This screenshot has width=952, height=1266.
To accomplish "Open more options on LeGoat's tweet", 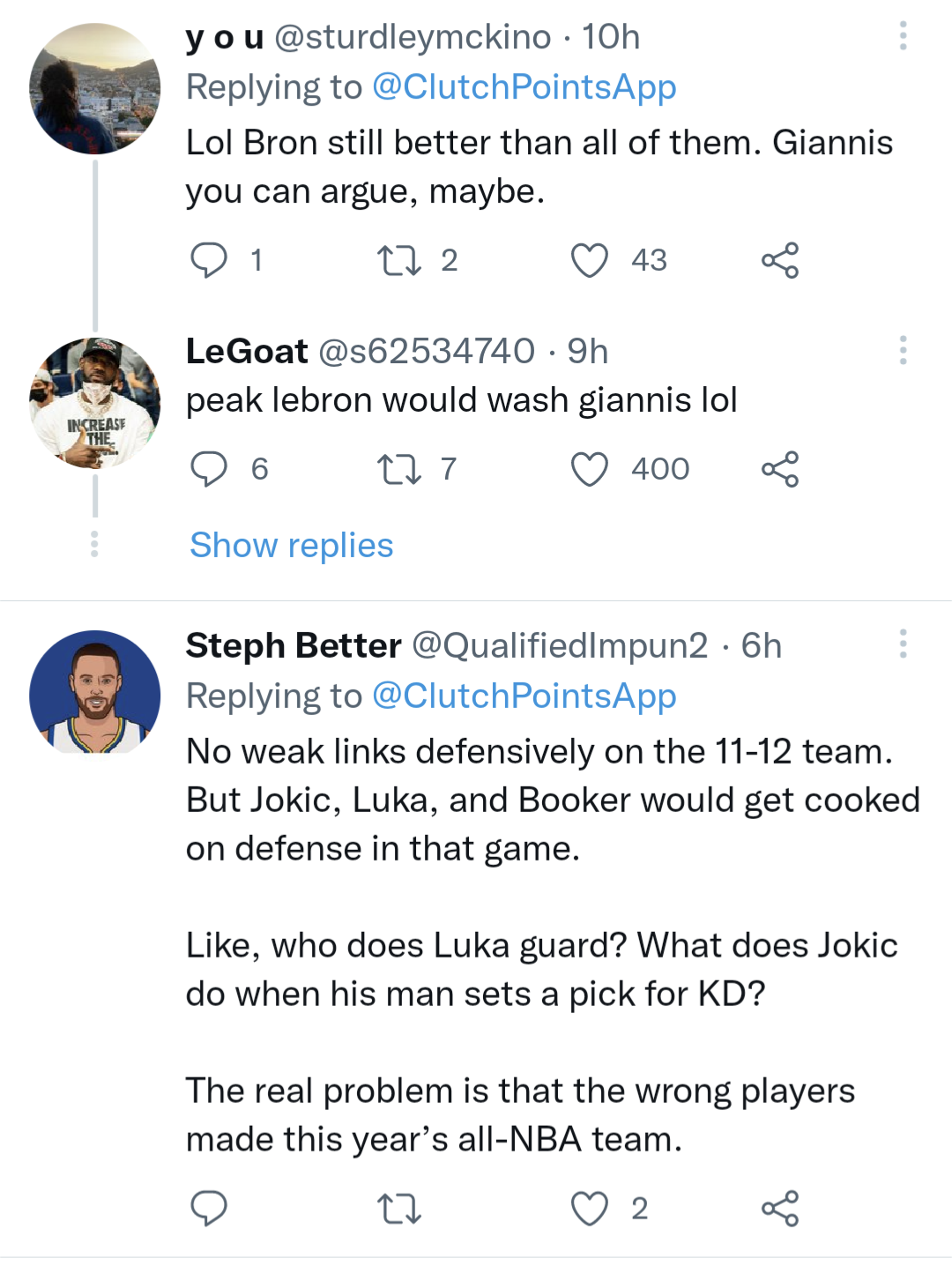I will (902, 351).
